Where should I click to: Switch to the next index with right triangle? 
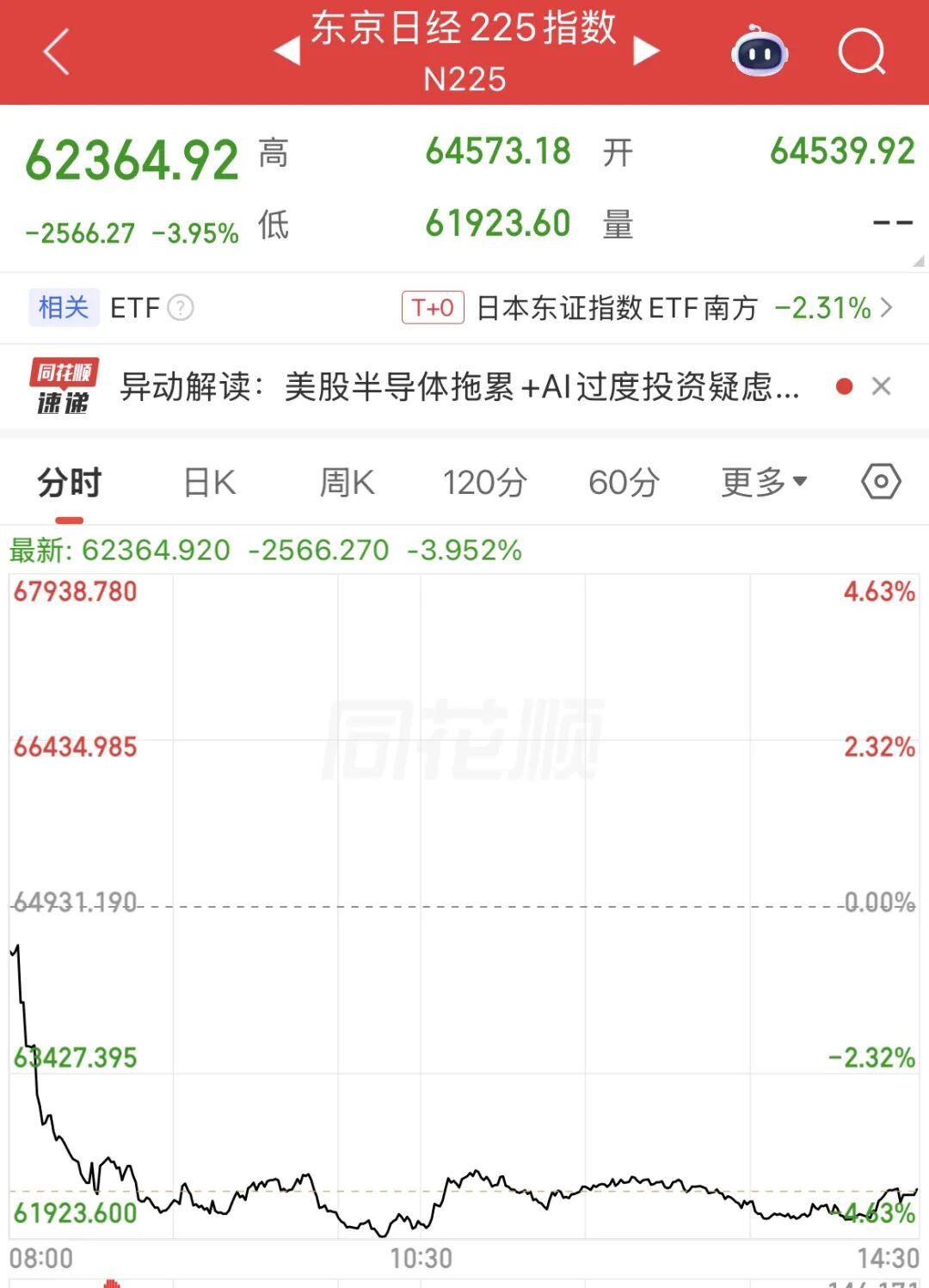646,52
